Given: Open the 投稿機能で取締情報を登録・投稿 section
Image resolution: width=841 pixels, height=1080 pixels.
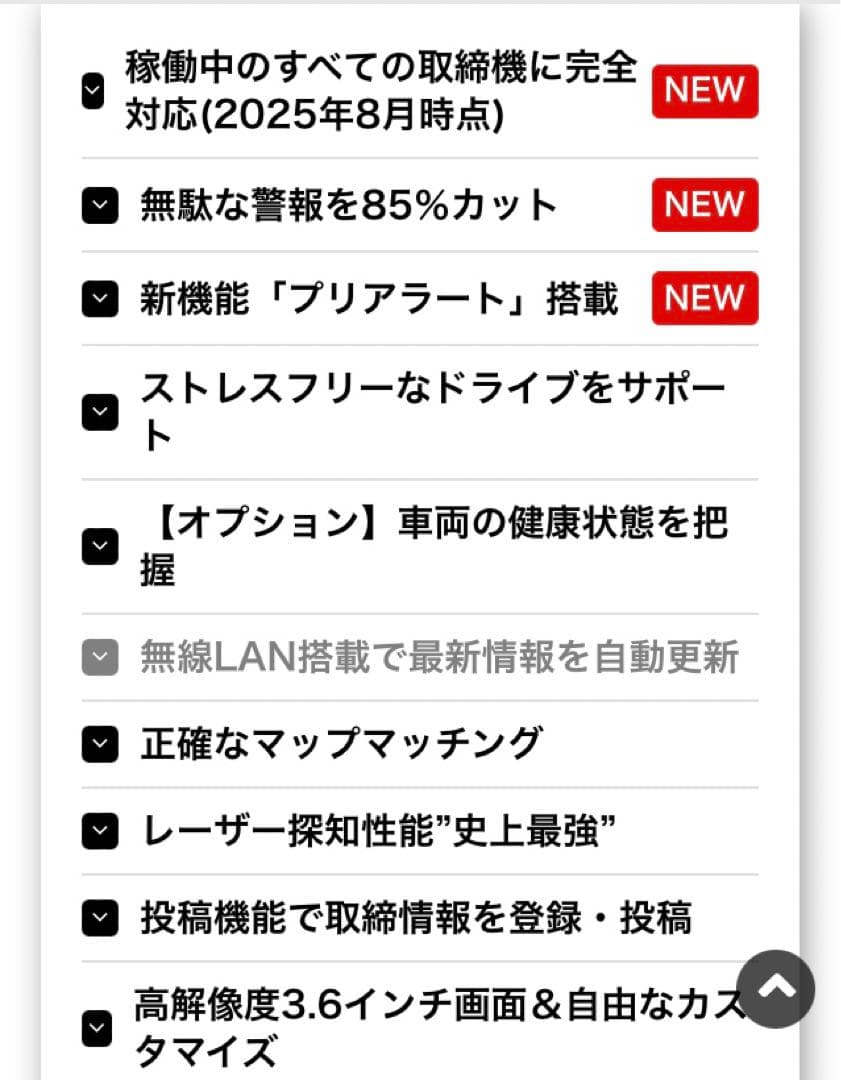Looking at the screenshot, I should (99, 916).
